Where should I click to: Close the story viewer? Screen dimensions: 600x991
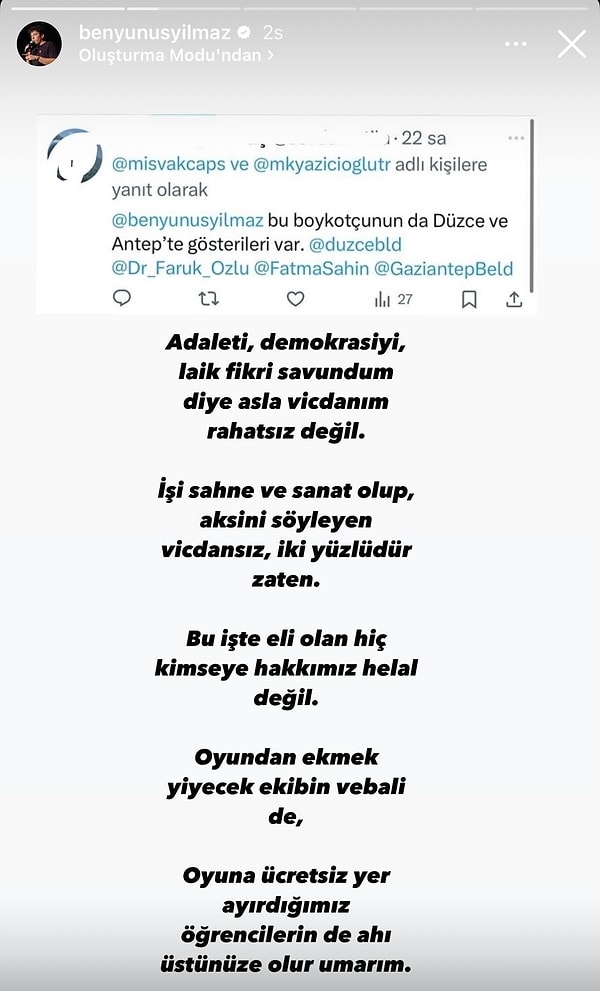point(572,44)
